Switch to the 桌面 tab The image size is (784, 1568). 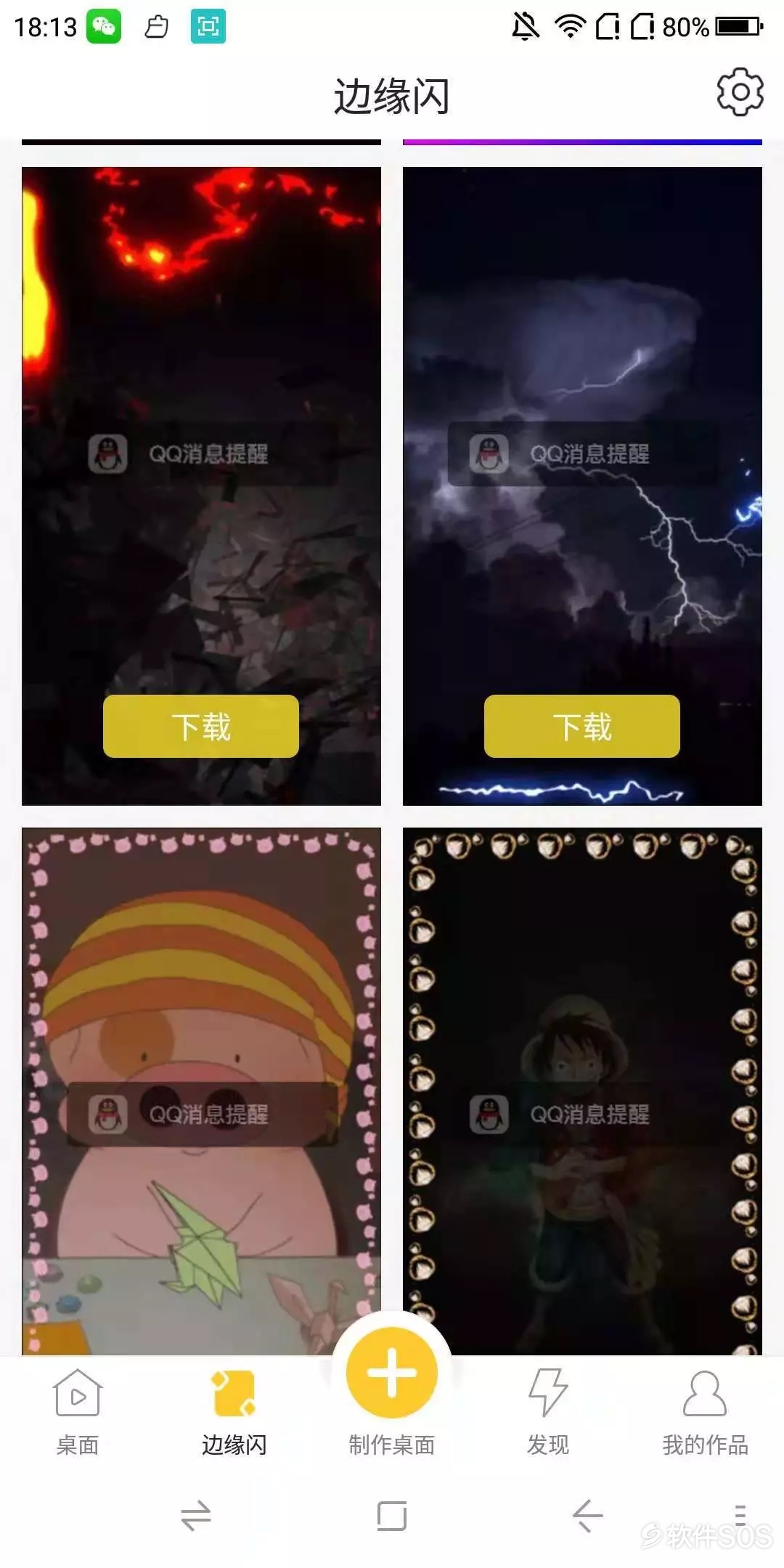point(77,1412)
